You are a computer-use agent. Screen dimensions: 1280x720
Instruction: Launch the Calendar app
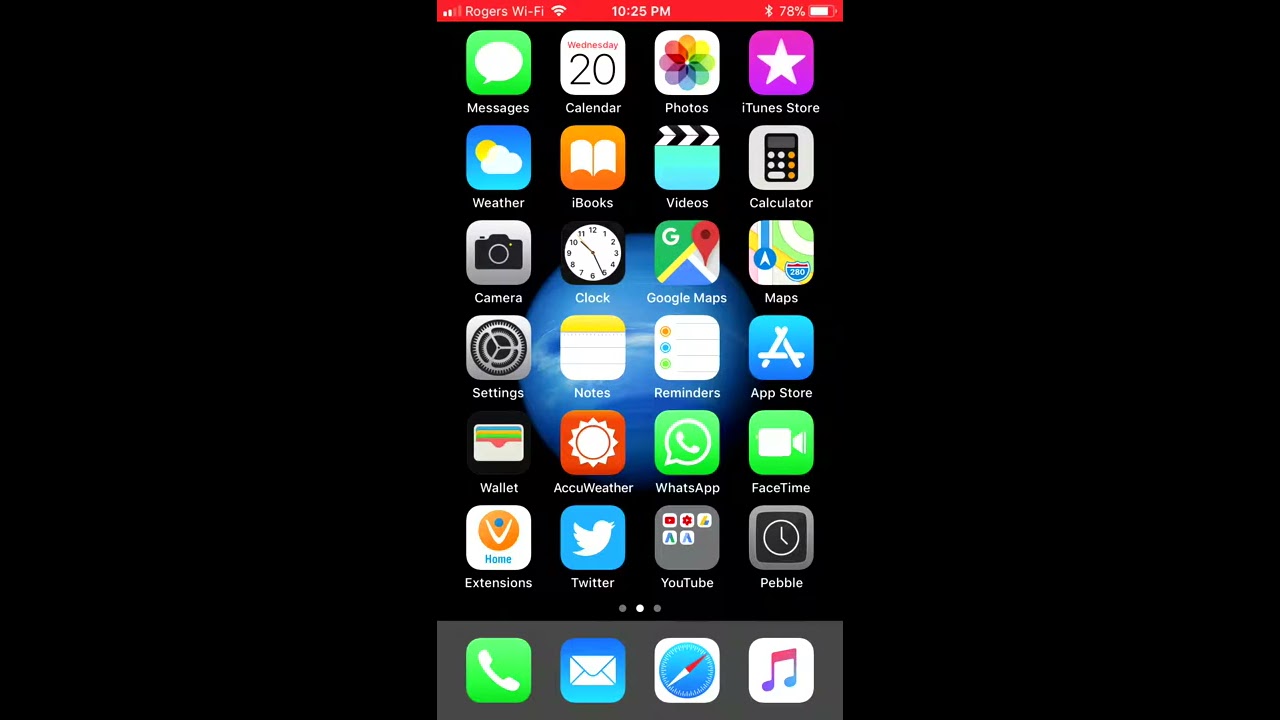coord(593,63)
